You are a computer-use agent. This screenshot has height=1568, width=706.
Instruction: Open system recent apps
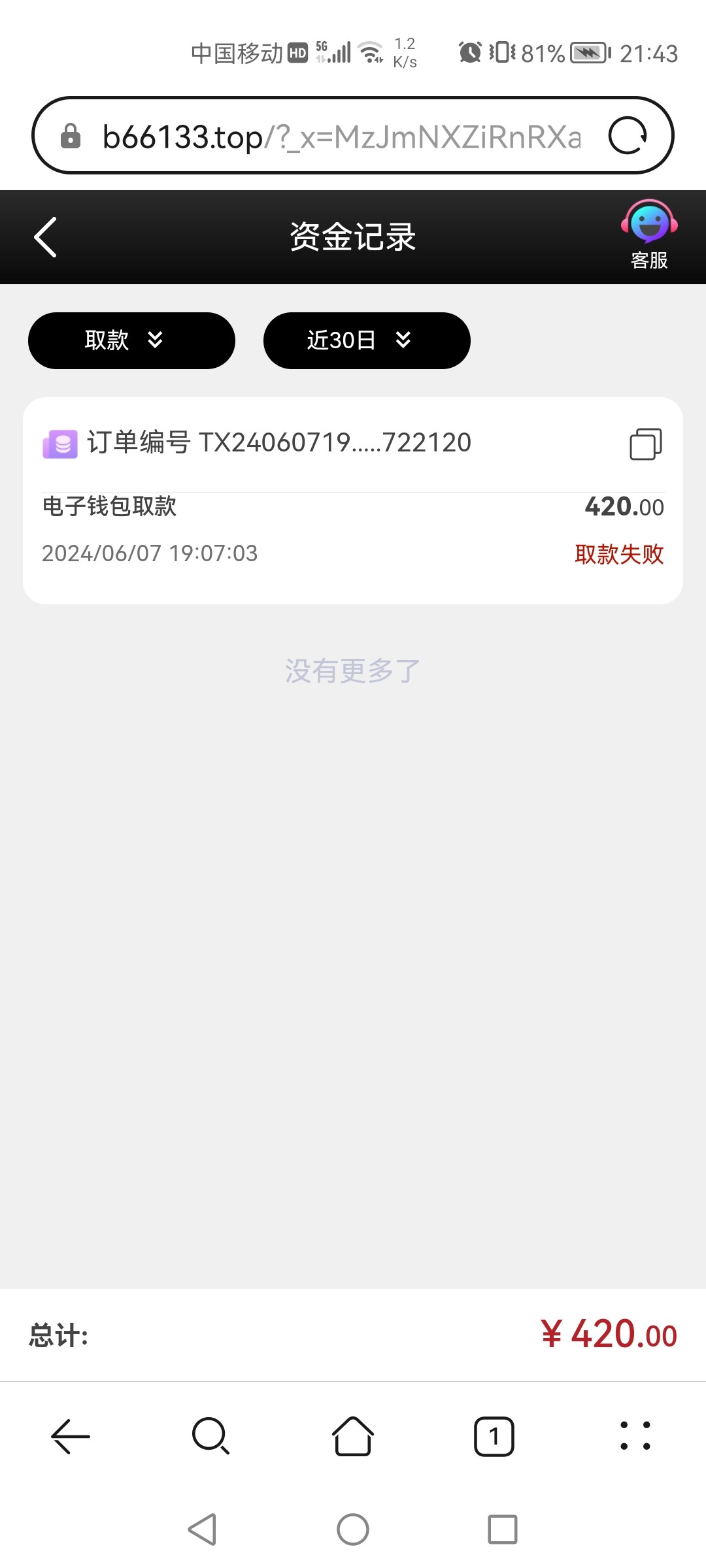point(503,1529)
